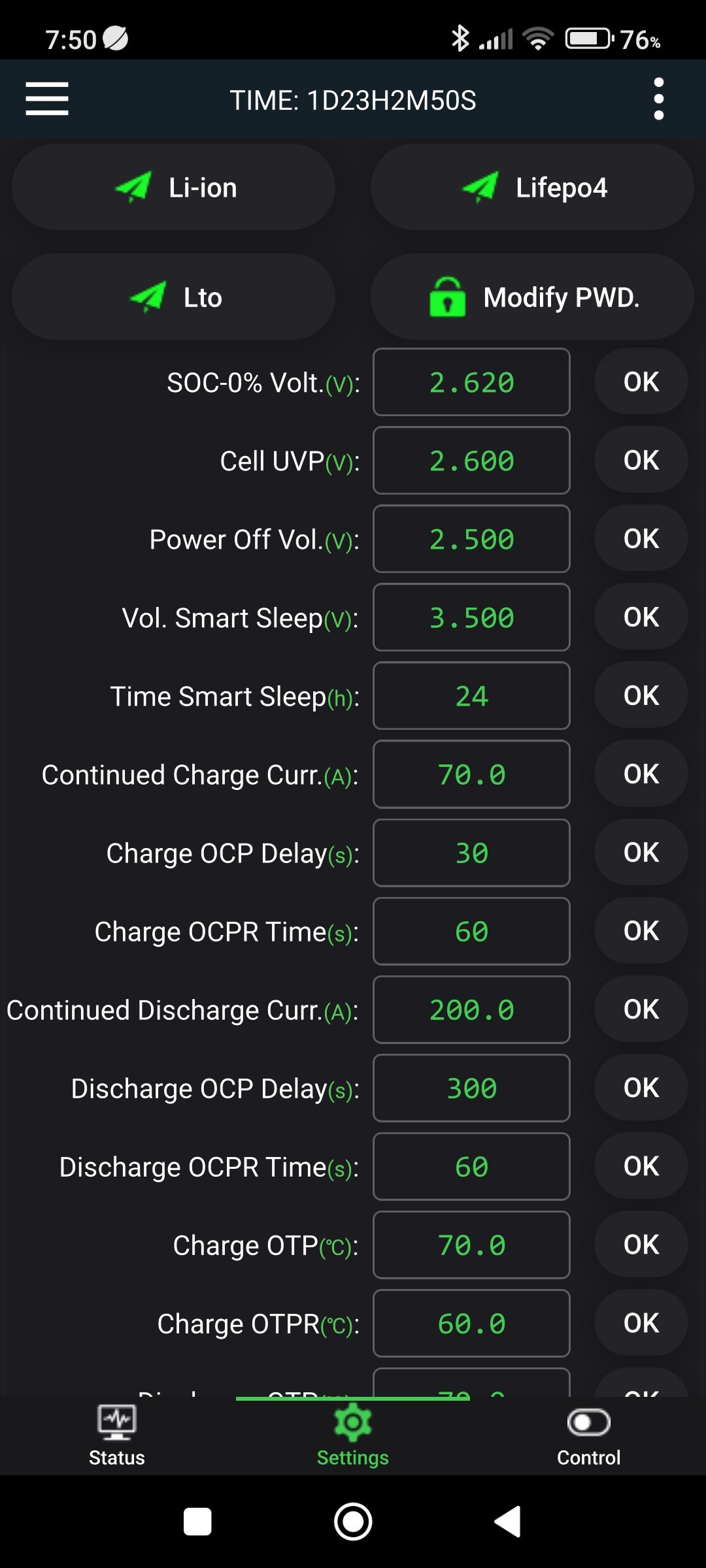
Task: Edit Continued Charge Curr. value
Action: (471, 774)
